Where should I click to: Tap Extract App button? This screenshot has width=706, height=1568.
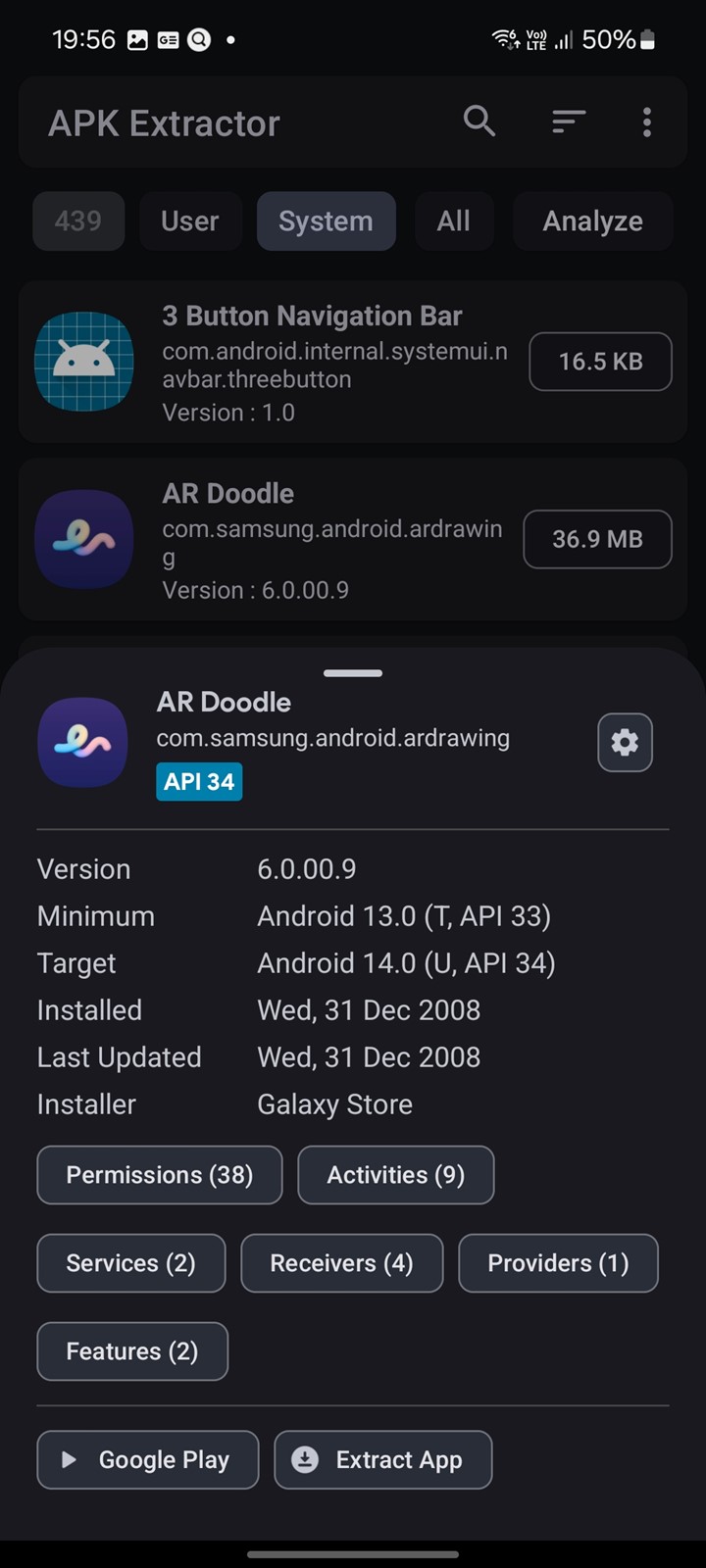(x=383, y=1460)
